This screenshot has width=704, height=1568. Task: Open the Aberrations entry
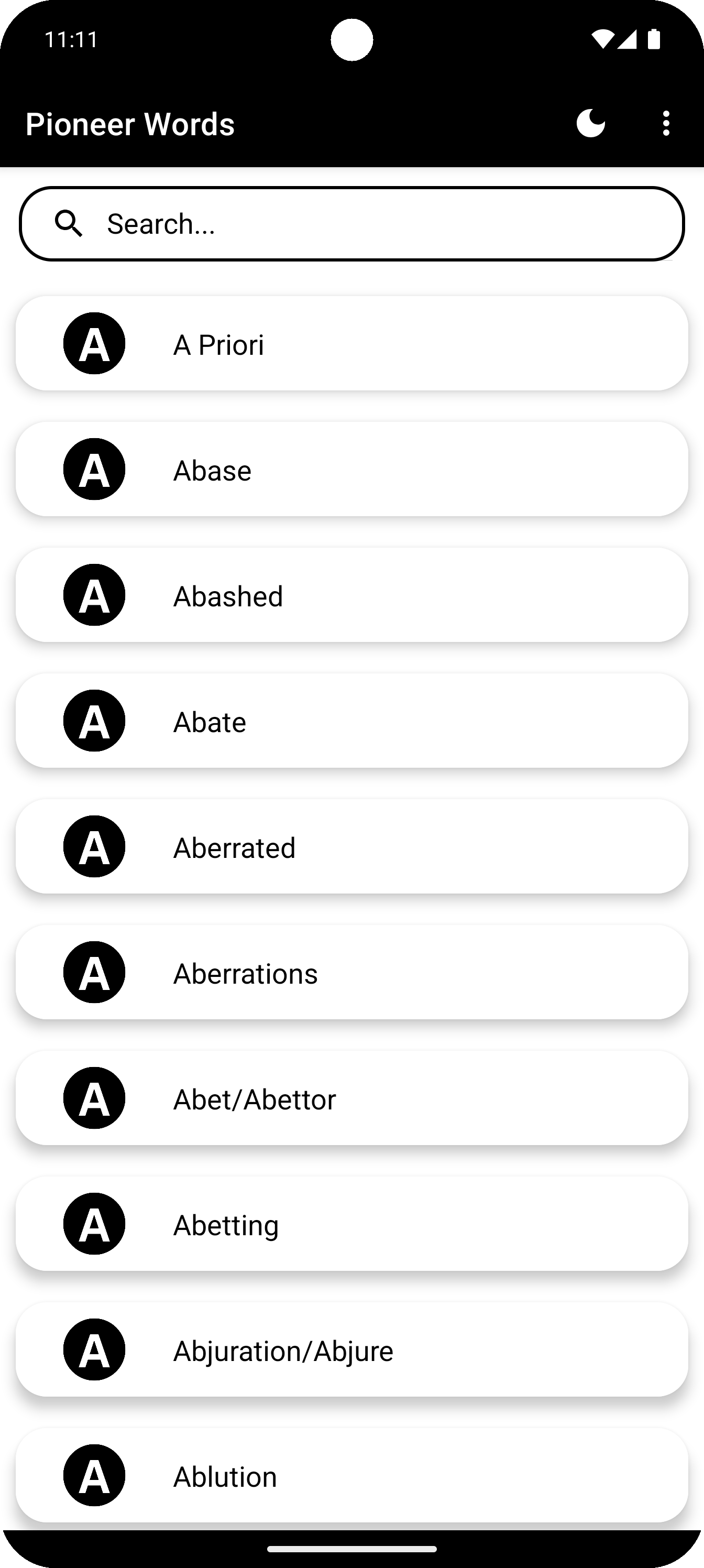tap(351, 972)
